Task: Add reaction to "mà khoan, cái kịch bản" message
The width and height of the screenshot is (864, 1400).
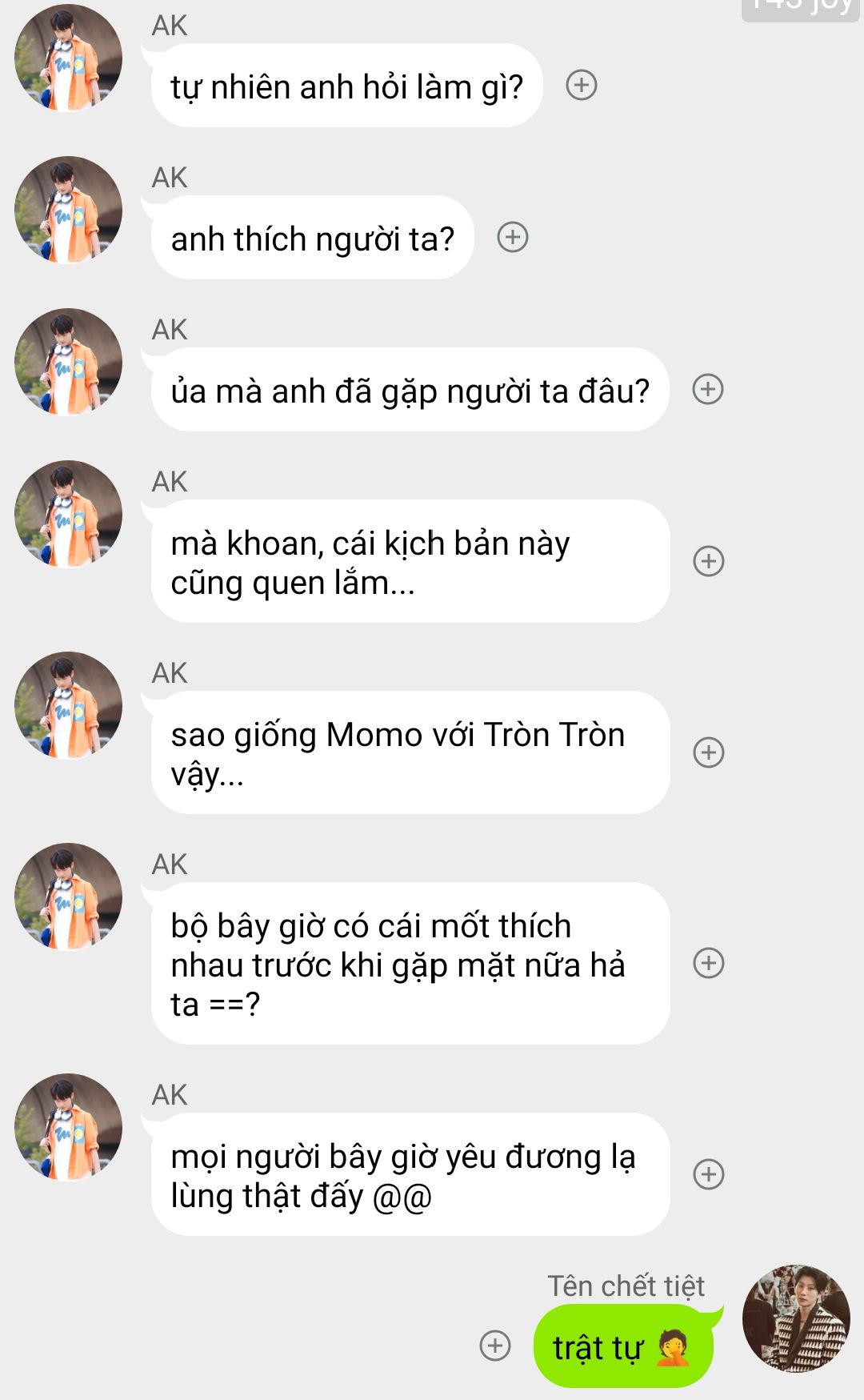Action: 708,561
